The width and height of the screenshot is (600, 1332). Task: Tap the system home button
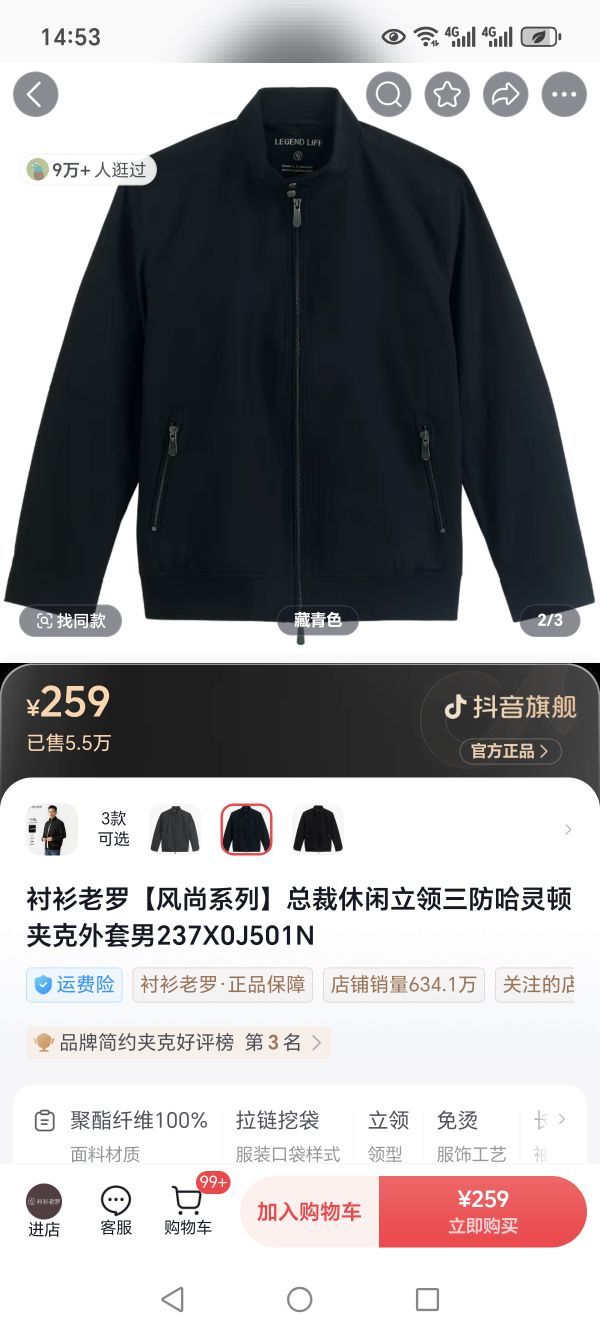point(300,1299)
